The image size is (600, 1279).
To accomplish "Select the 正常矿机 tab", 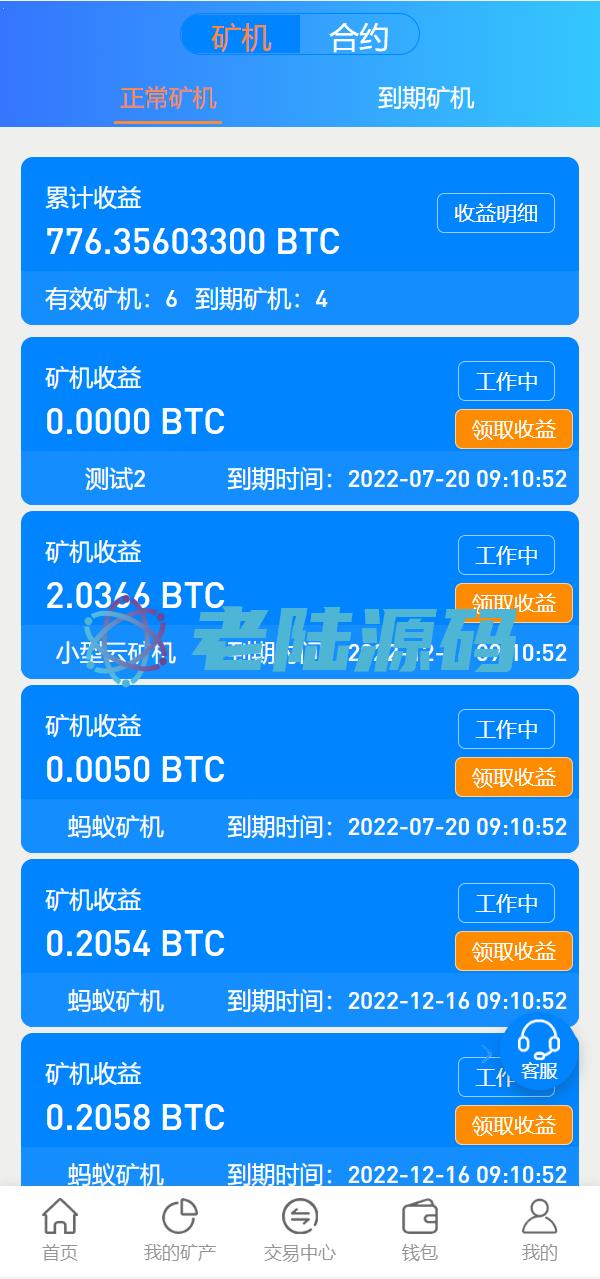I will click(168, 98).
